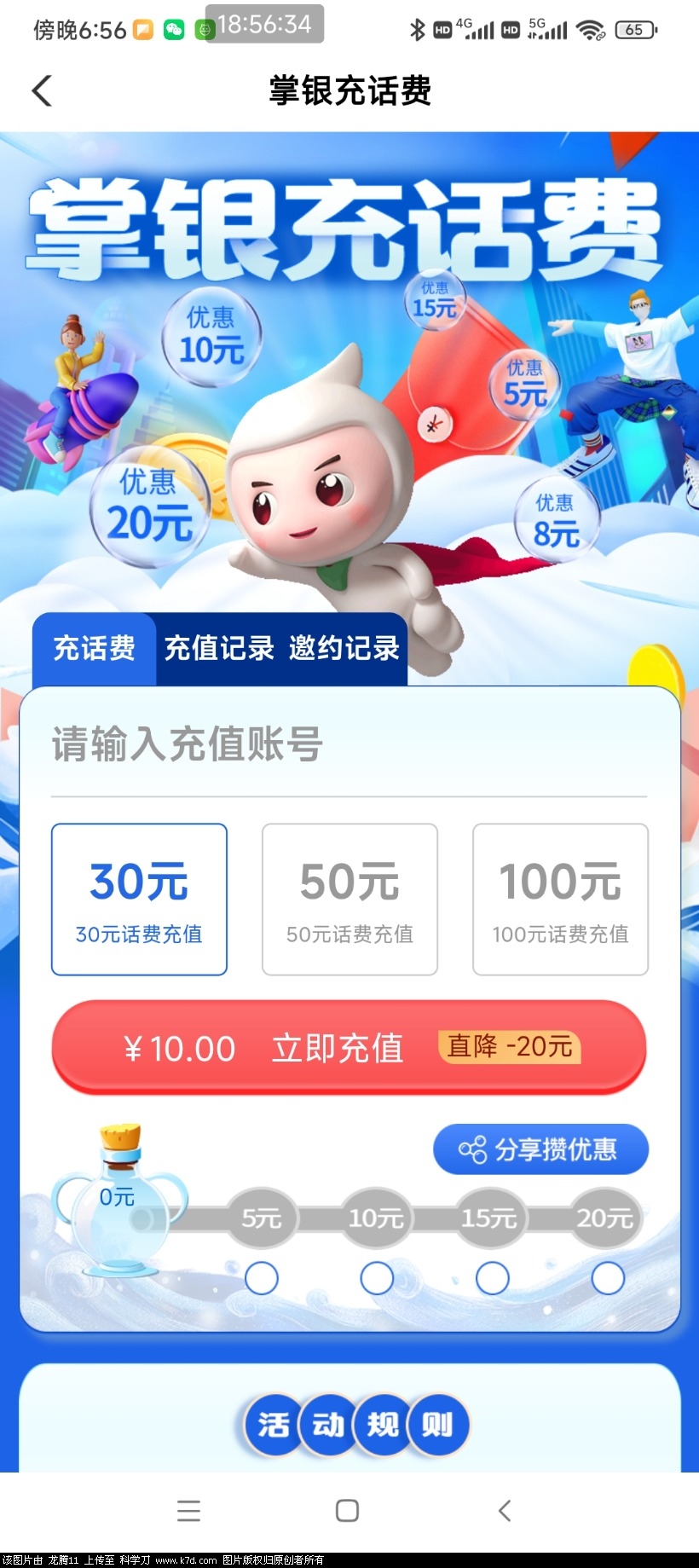Enter the recharge account number field
699x1568 pixels.
(348, 744)
